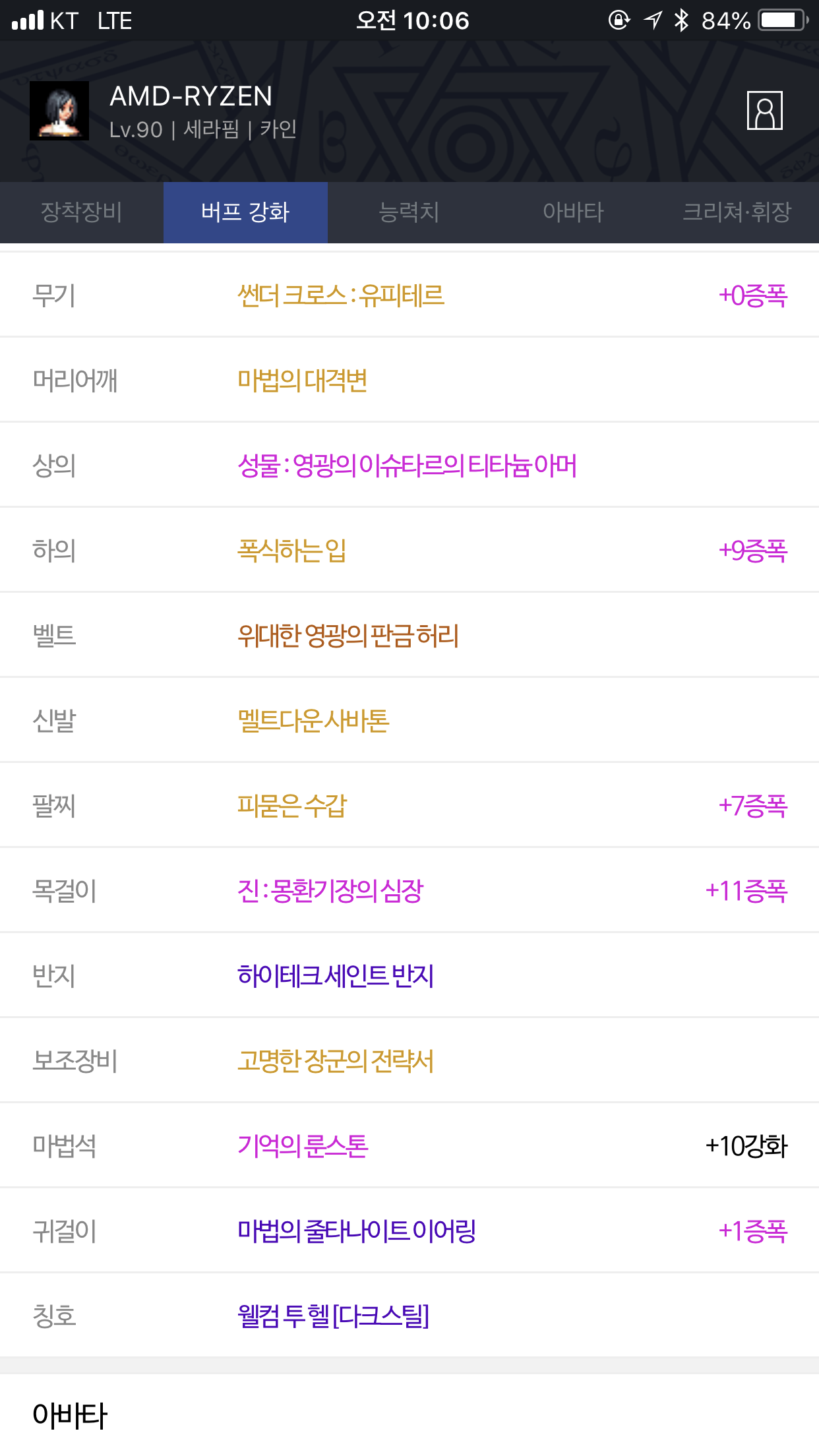Open the 폭식하는 입 pants item
This screenshot has height=1456, width=819.
(x=291, y=551)
